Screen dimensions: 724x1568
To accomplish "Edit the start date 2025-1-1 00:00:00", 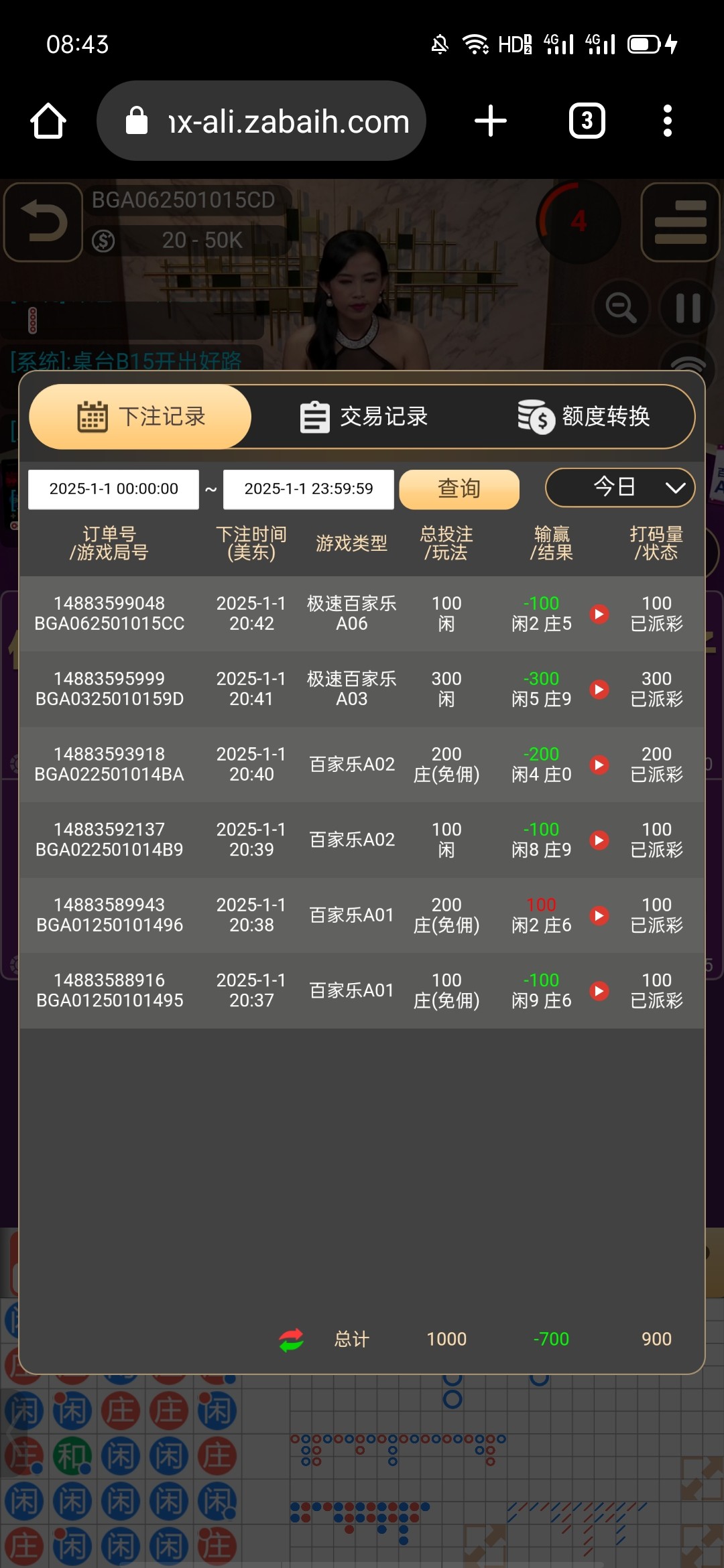I will click(113, 489).
